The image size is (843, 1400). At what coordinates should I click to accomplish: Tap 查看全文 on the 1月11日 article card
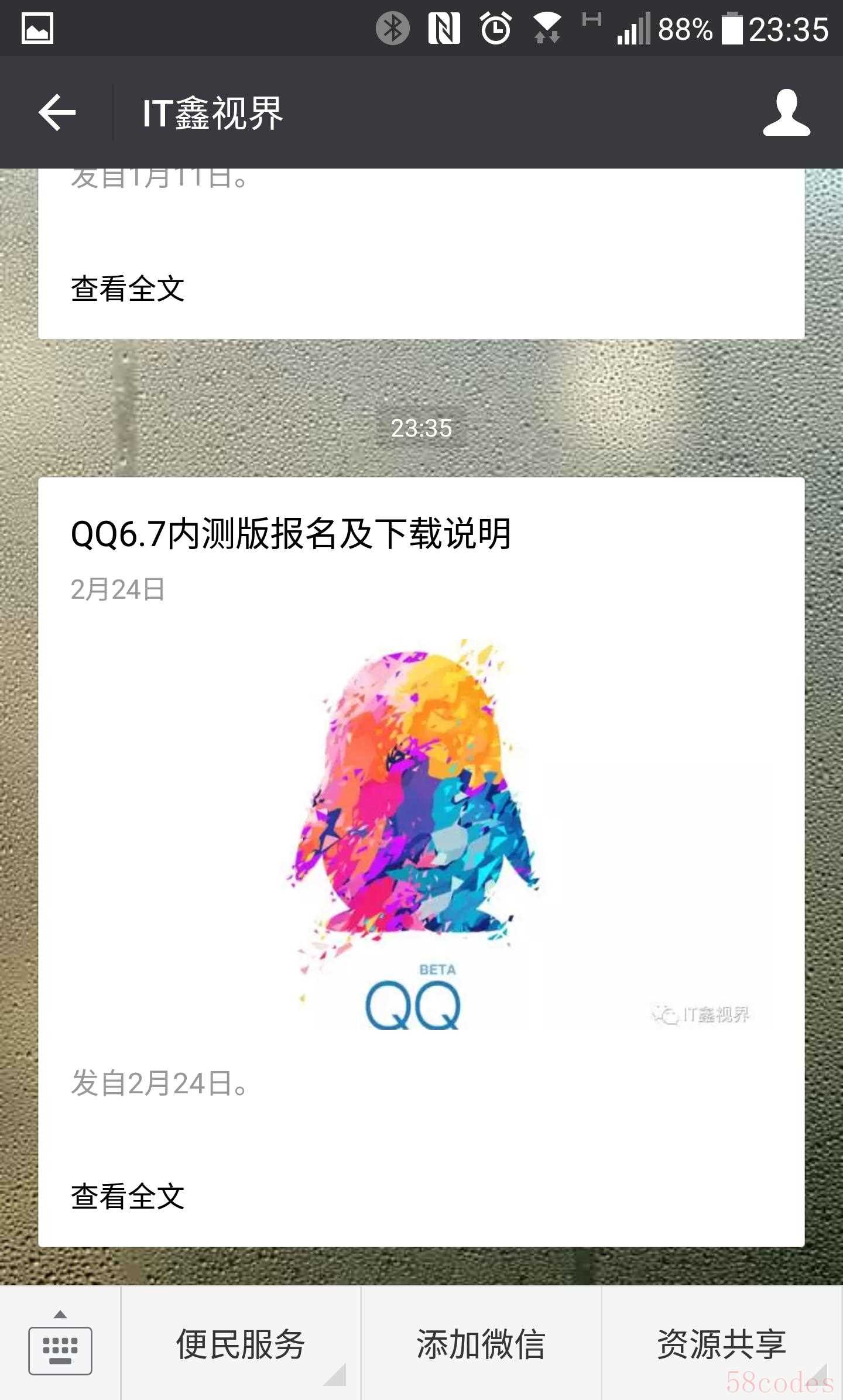128,289
